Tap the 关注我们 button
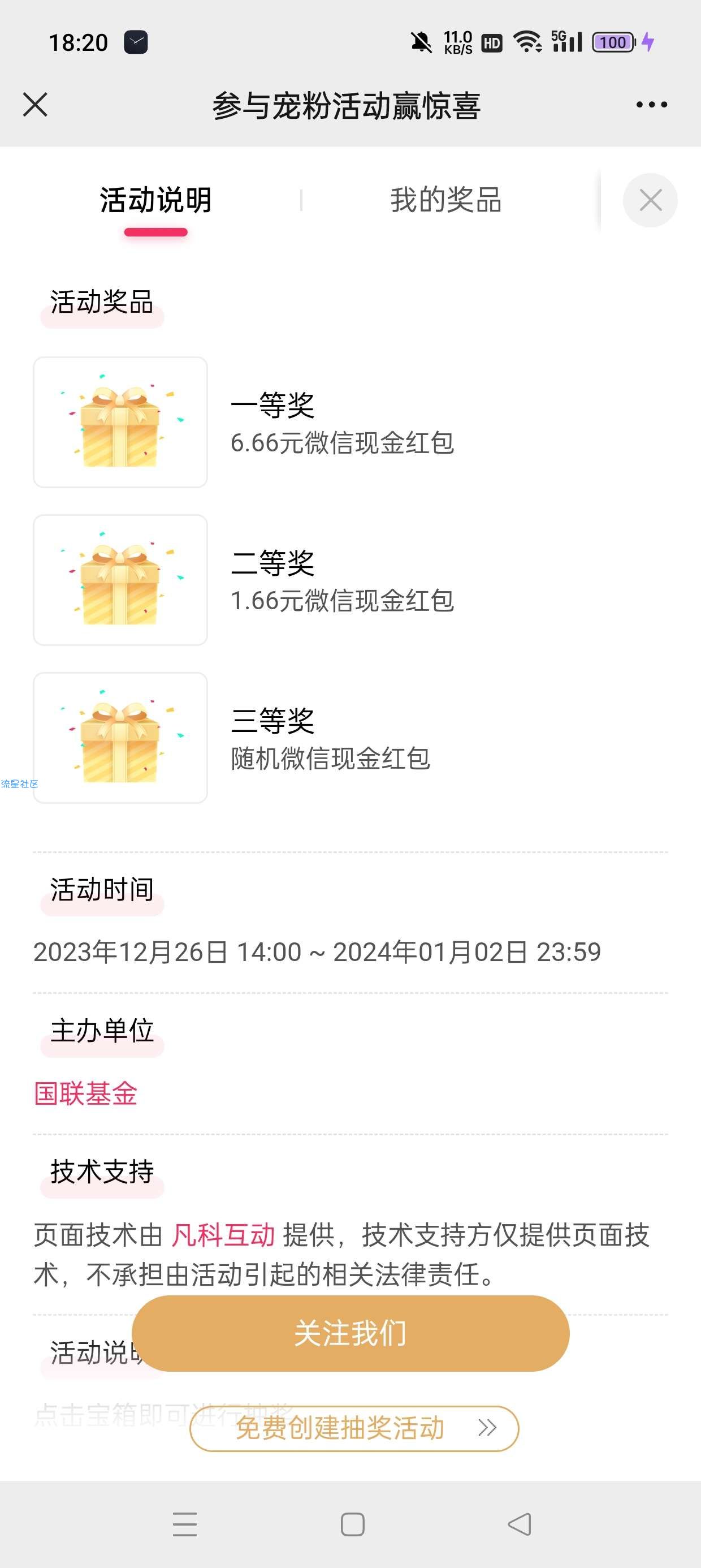701x1568 pixels. (x=350, y=1333)
